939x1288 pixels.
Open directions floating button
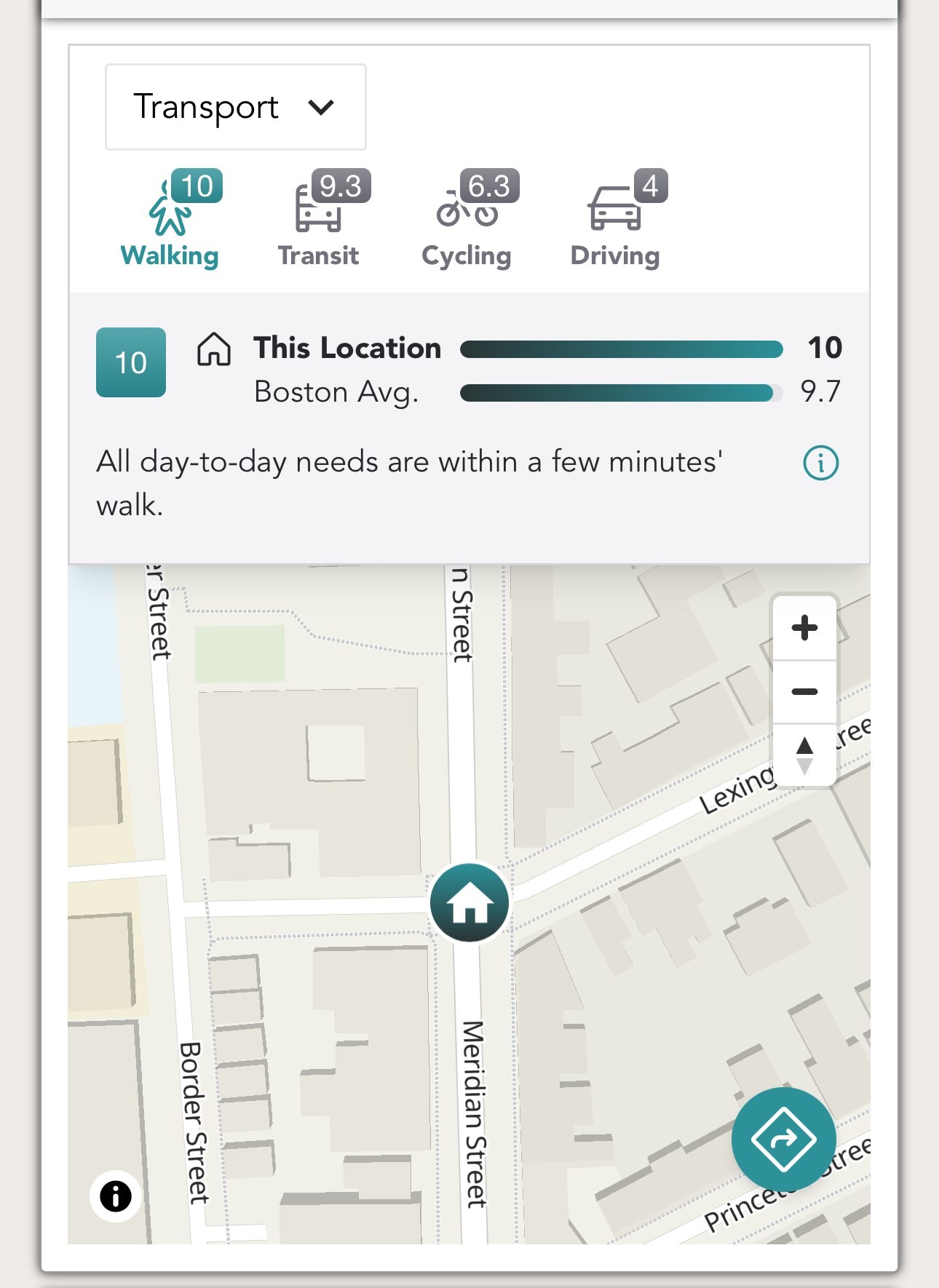(x=783, y=1140)
